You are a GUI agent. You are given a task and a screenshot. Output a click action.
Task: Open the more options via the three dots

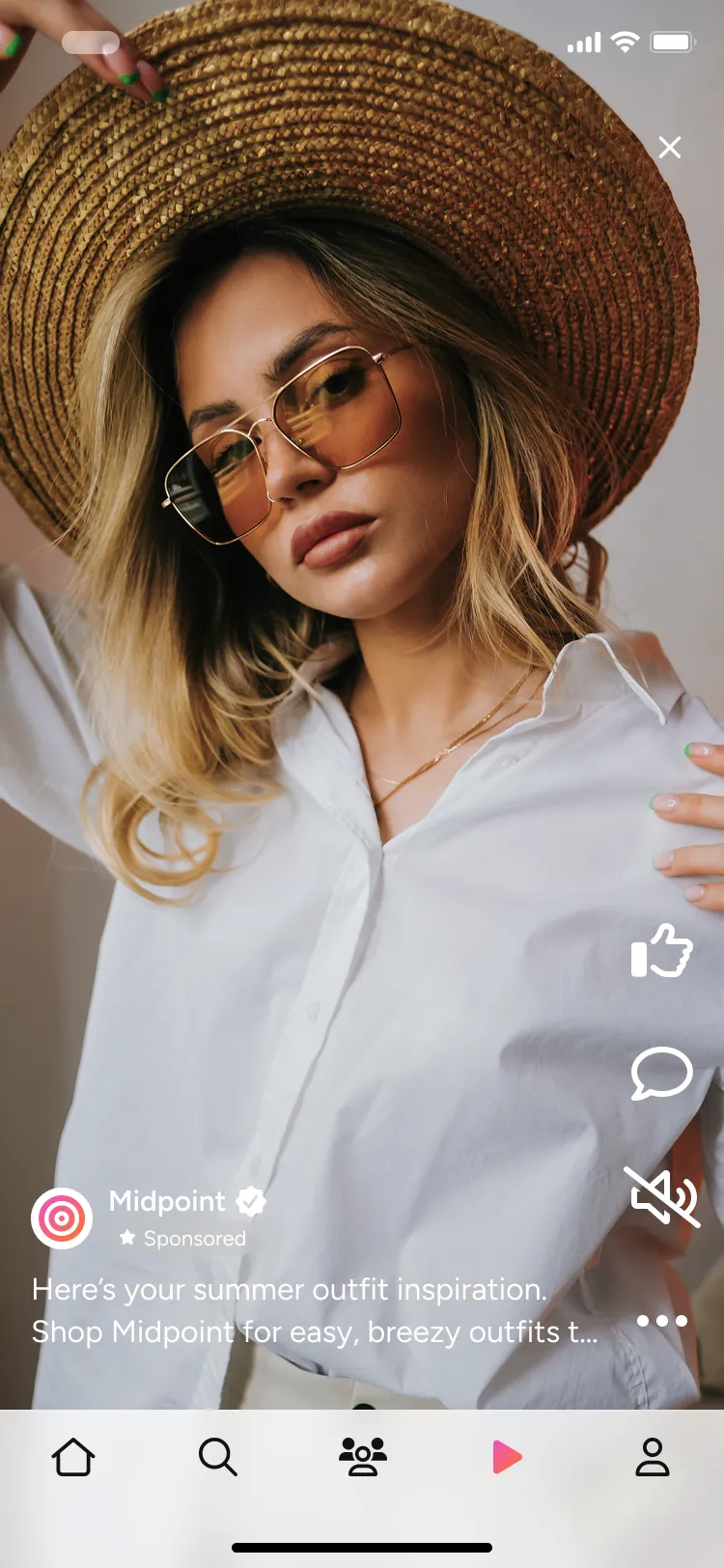662,1322
